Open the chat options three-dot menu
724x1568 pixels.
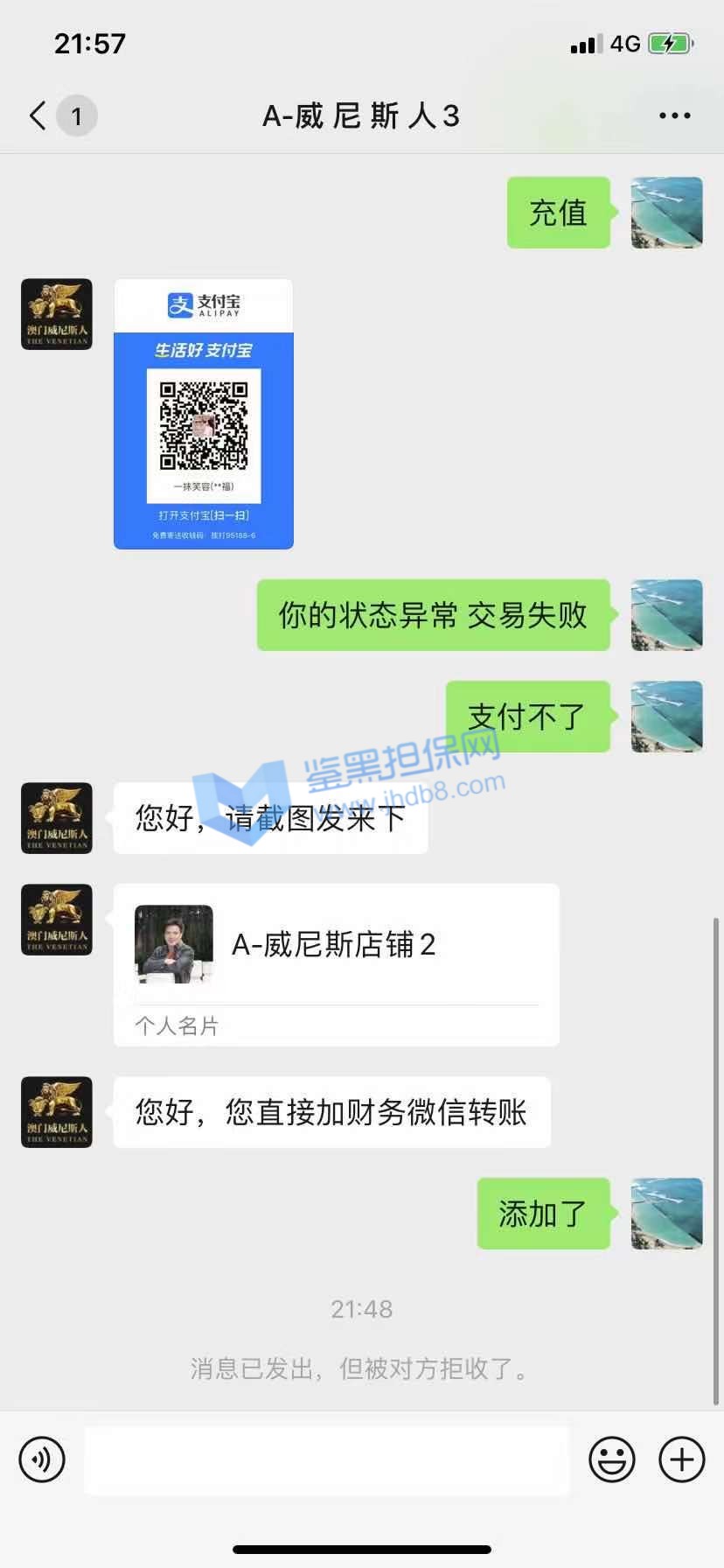click(674, 115)
